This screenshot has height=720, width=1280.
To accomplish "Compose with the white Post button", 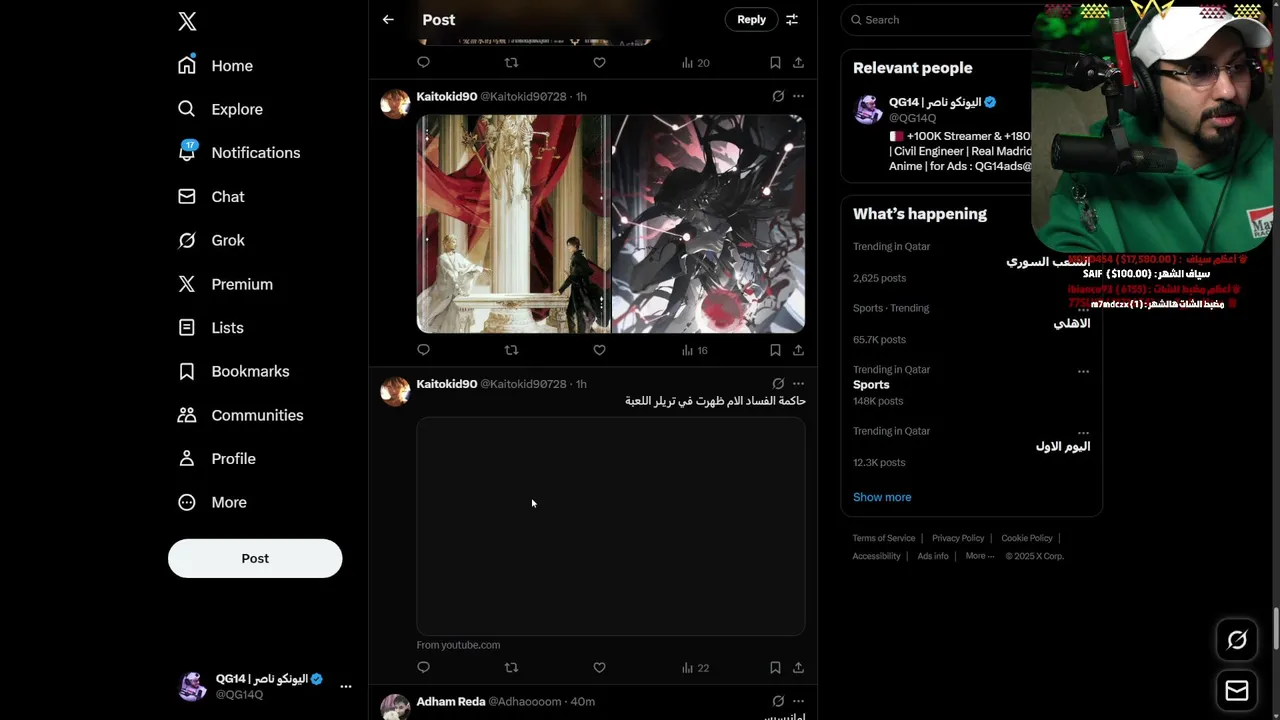I will 255,558.
